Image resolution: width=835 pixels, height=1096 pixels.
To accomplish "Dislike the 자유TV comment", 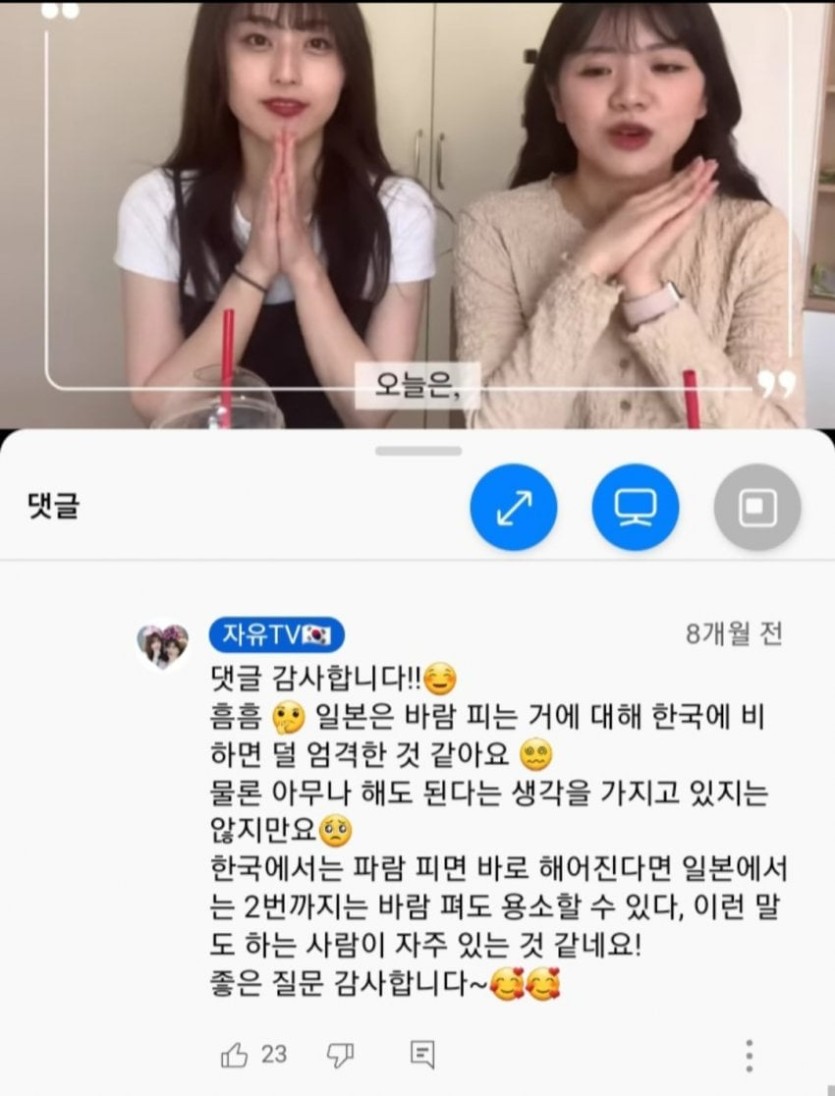I will pos(341,1054).
